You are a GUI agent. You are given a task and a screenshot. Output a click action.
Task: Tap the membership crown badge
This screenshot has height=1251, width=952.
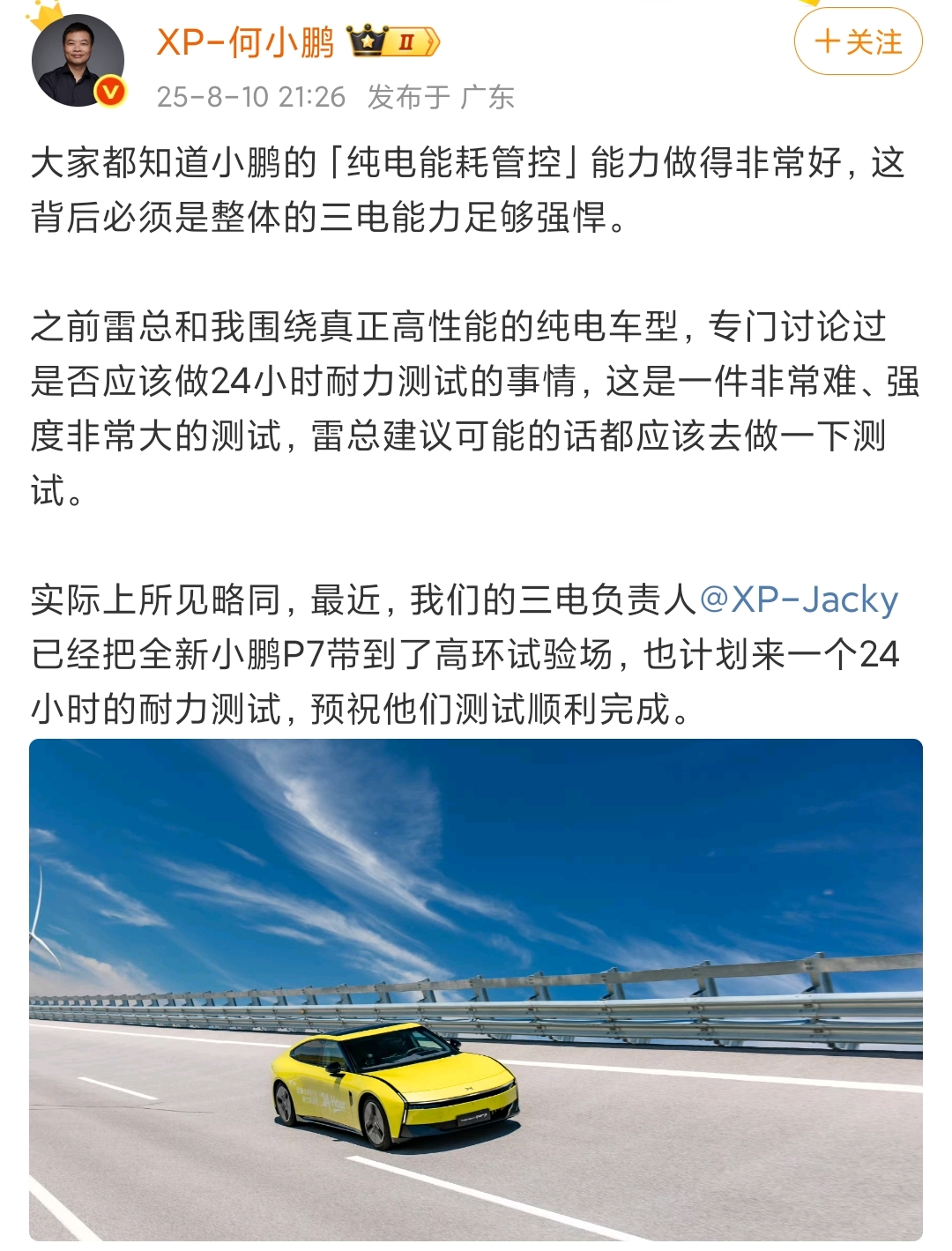pyautogui.click(x=392, y=41)
